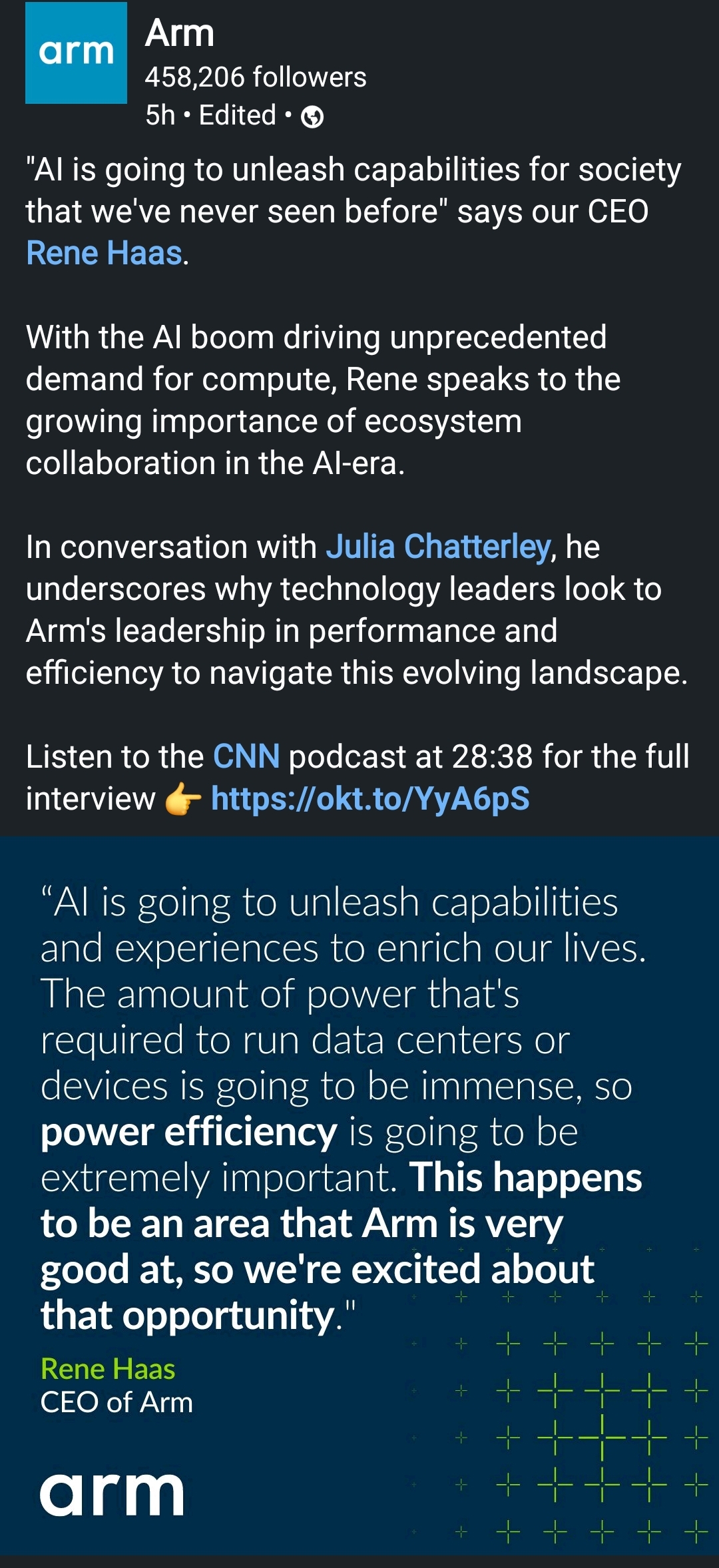The image size is (719, 1568).
Task: Open Arm's company profile via its logo
Action: pos(76,53)
